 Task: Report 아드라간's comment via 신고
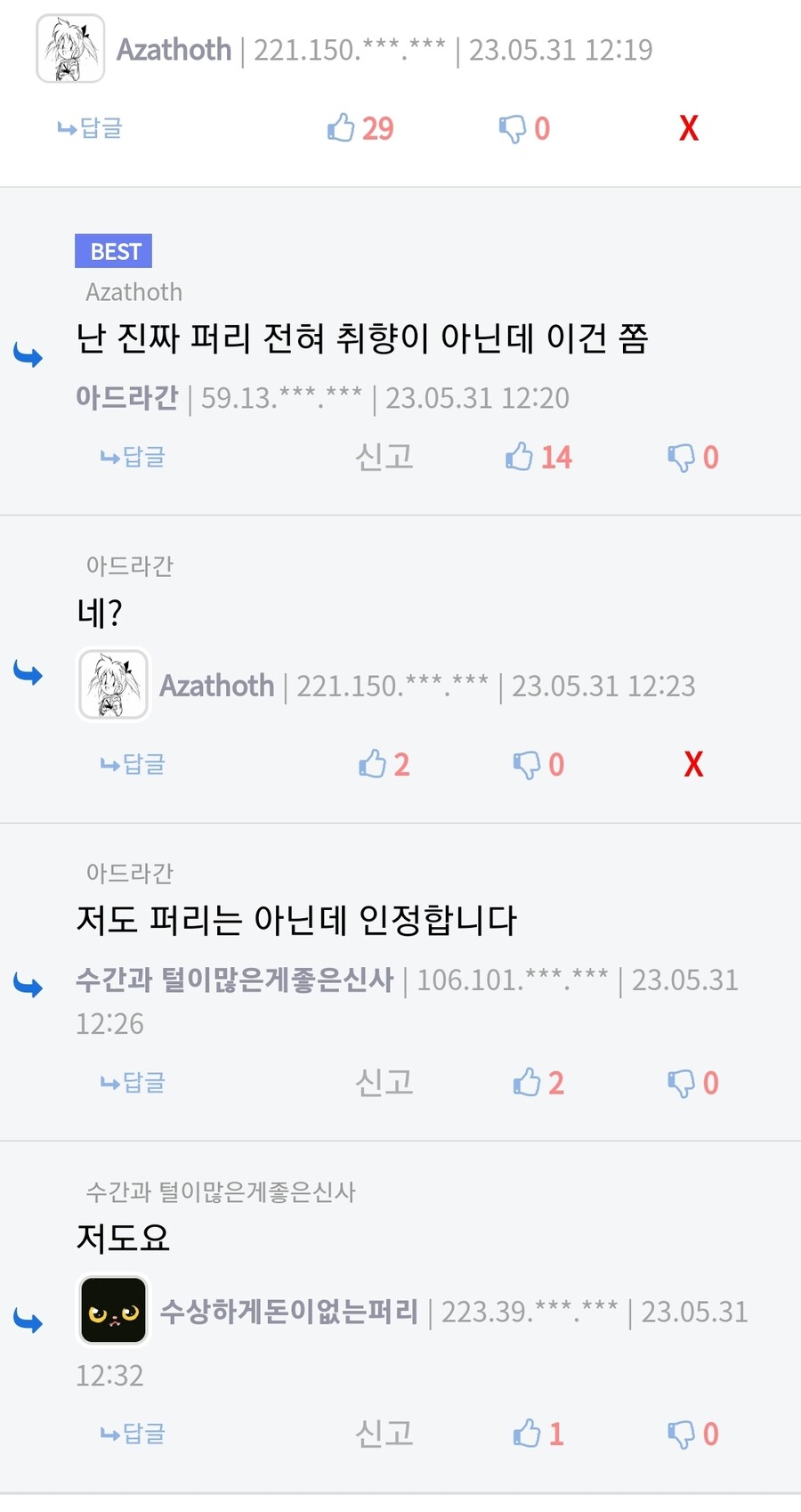pos(384,457)
